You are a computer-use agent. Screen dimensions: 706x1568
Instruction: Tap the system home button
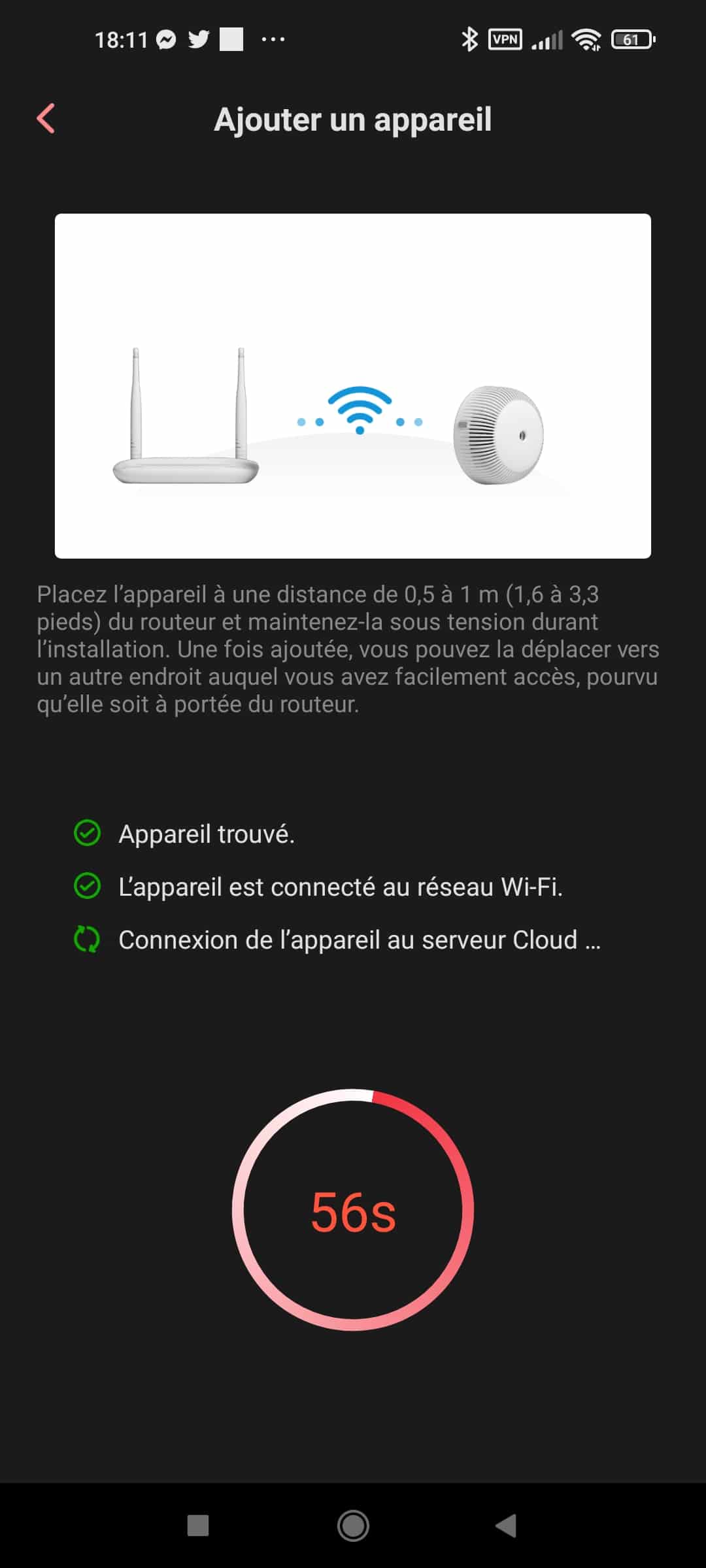(353, 1526)
